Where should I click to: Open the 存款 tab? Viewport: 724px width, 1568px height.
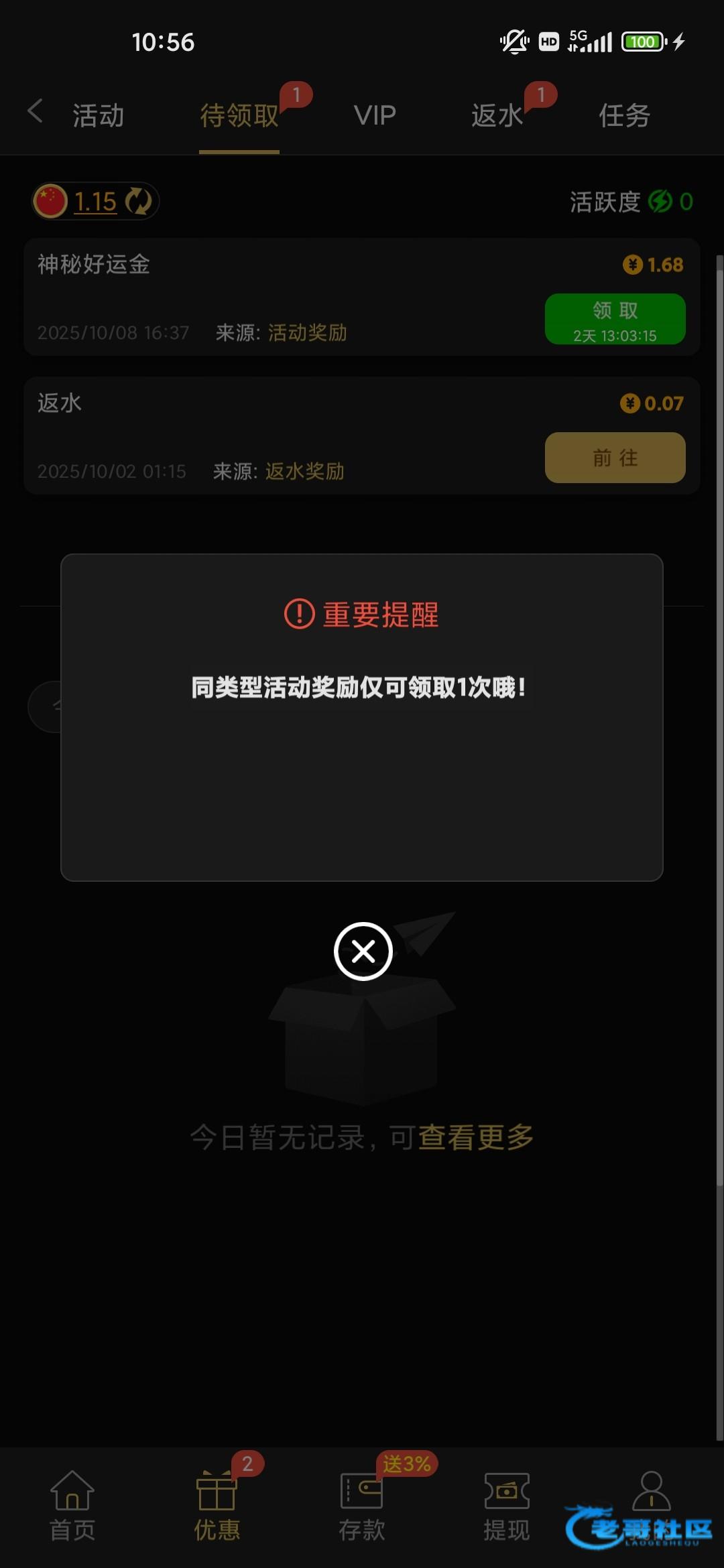tap(362, 1505)
